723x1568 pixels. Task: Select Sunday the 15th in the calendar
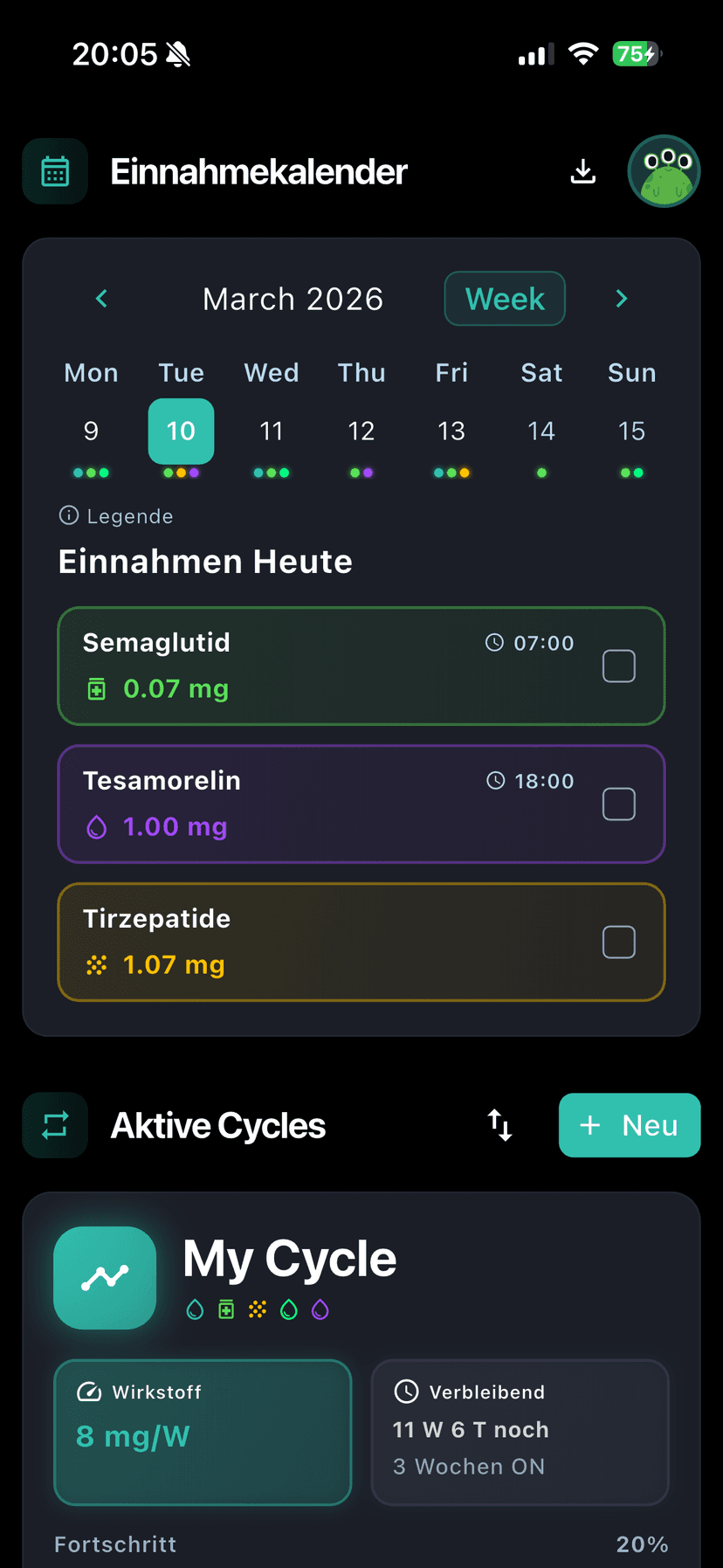click(x=631, y=431)
